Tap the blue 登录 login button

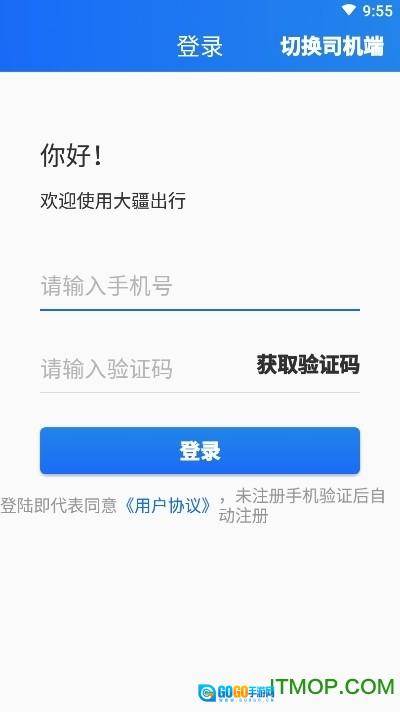coord(200,450)
